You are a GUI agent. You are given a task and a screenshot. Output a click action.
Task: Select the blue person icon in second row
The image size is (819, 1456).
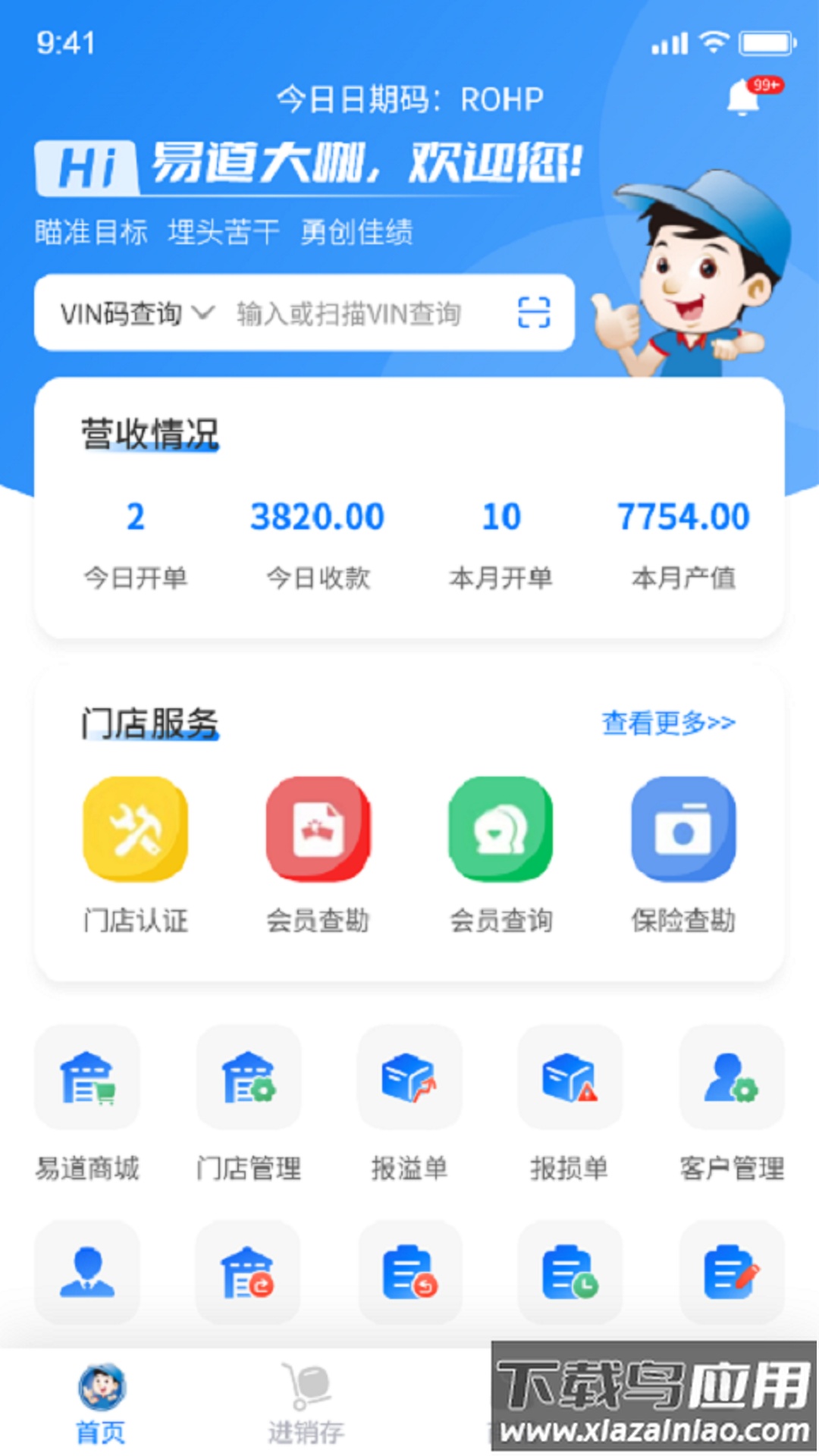[x=87, y=1272]
